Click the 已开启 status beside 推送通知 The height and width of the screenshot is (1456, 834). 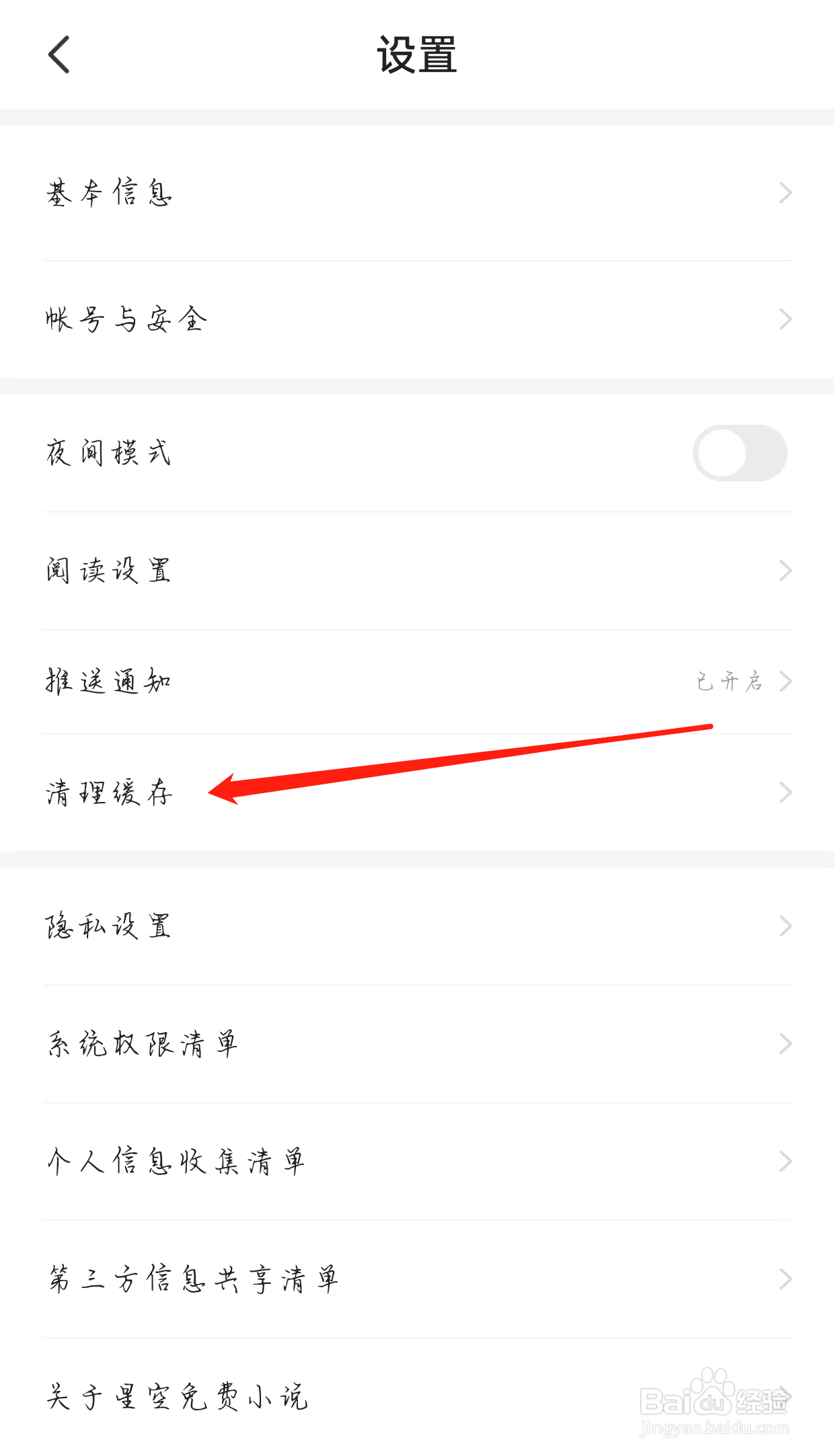click(x=729, y=681)
